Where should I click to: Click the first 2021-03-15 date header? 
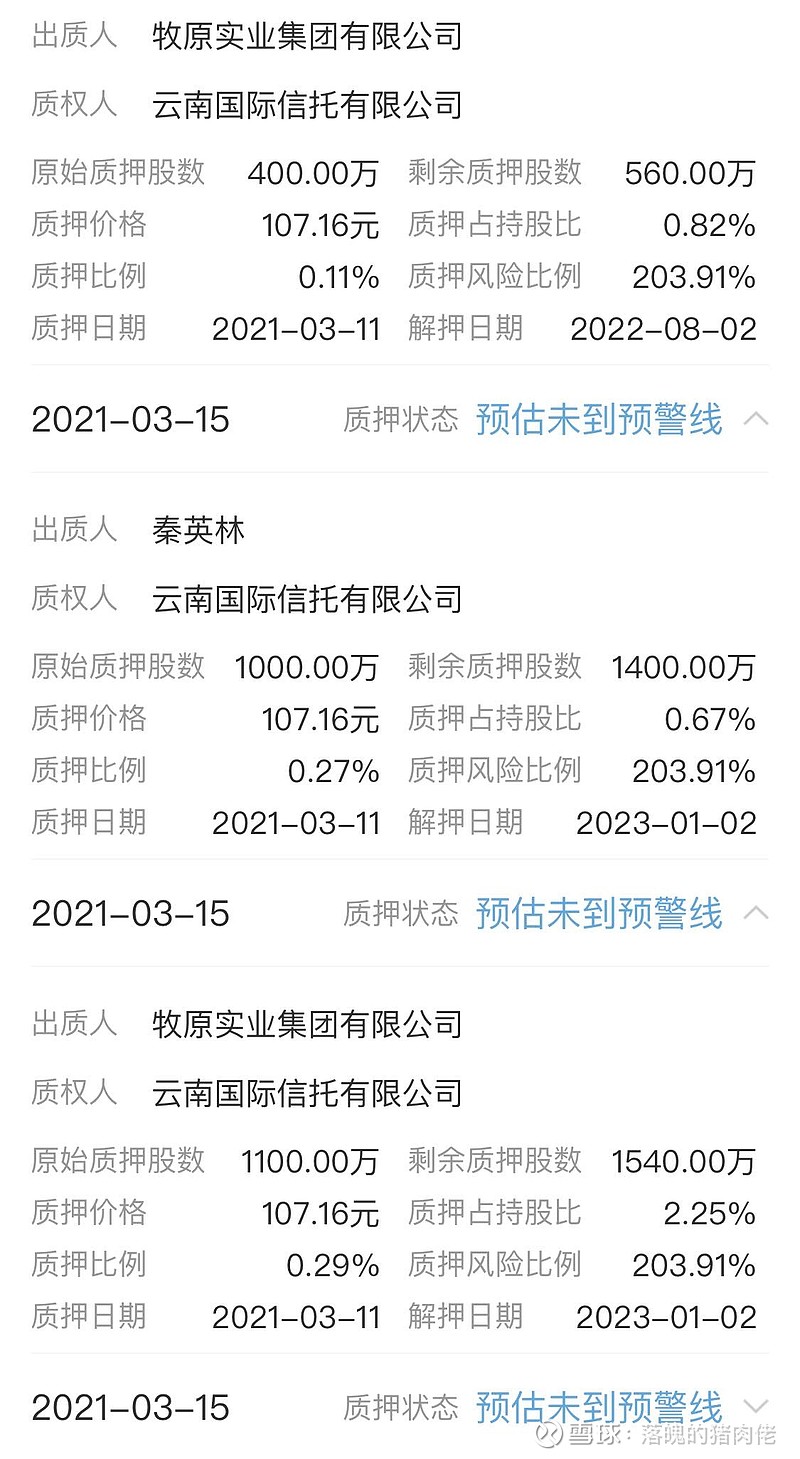pos(130,420)
